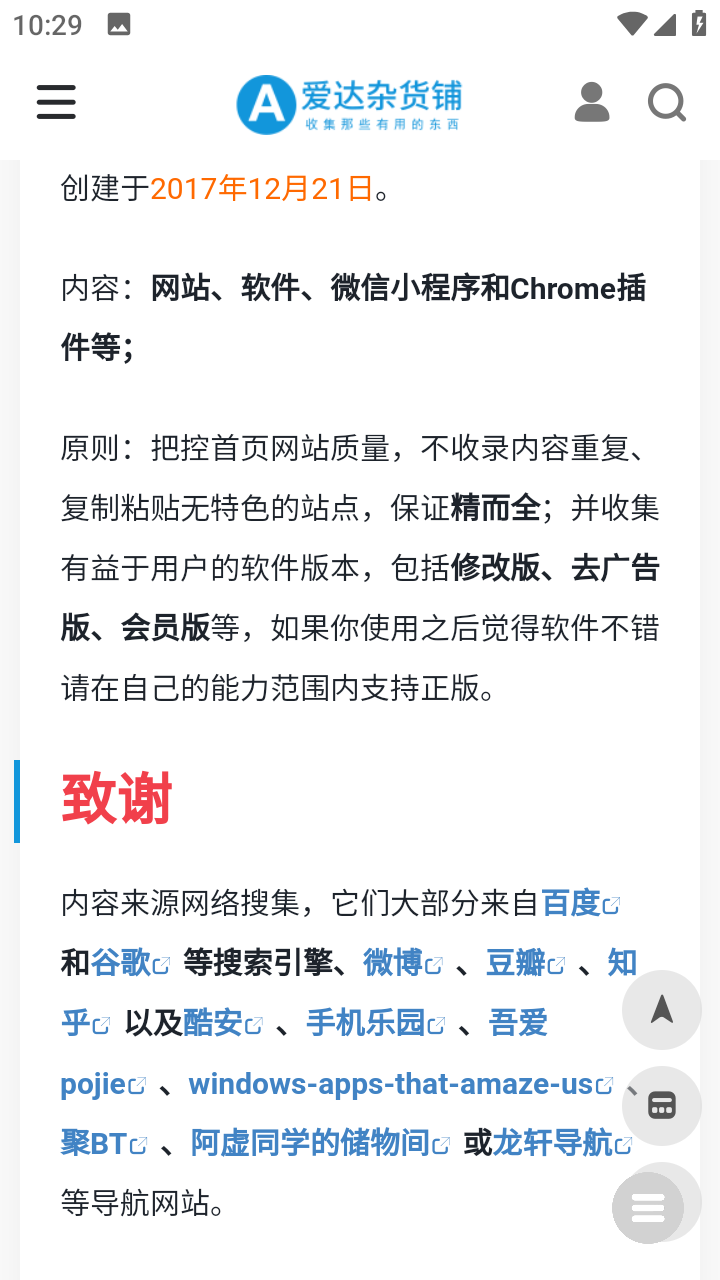The height and width of the screenshot is (1280, 720).
Task: Open the floating menu button at bottom right
Action: point(649,1207)
